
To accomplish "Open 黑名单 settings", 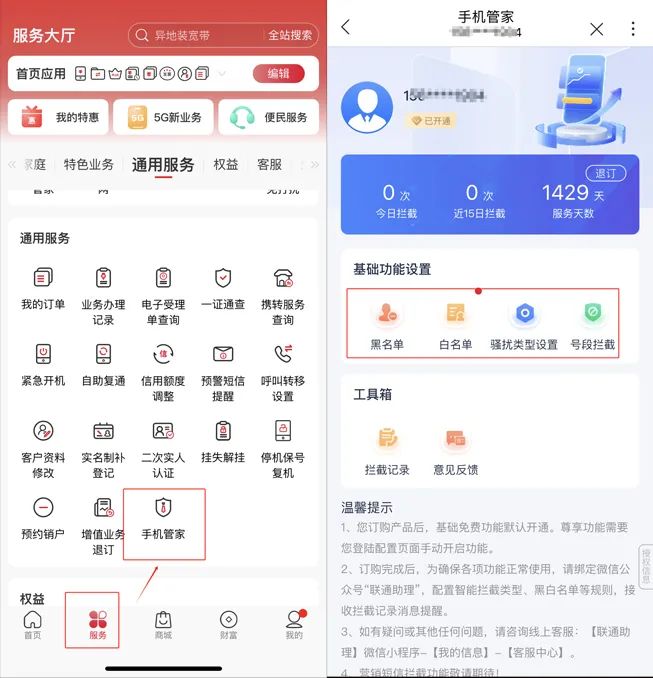I will pyautogui.click(x=387, y=324).
